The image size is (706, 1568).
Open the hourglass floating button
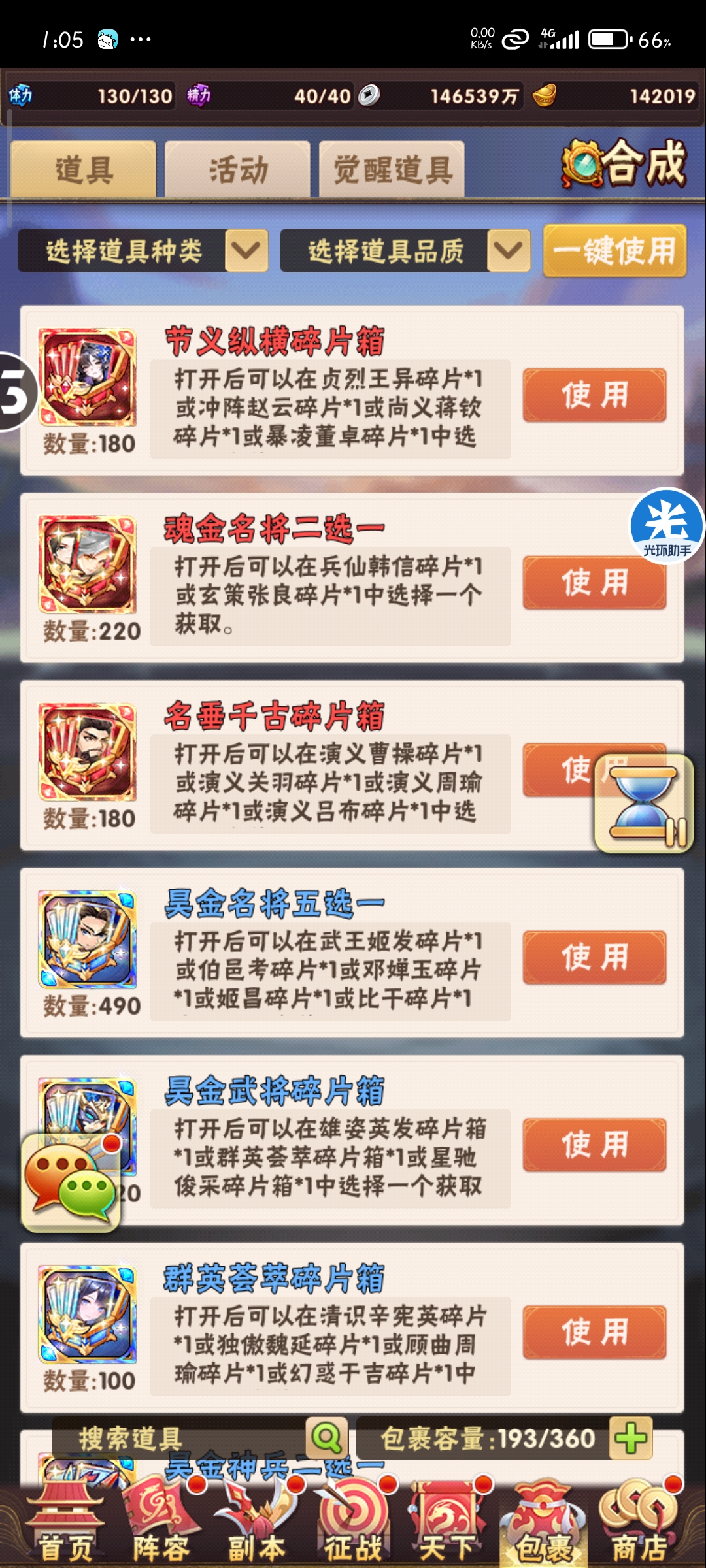(x=644, y=804)
